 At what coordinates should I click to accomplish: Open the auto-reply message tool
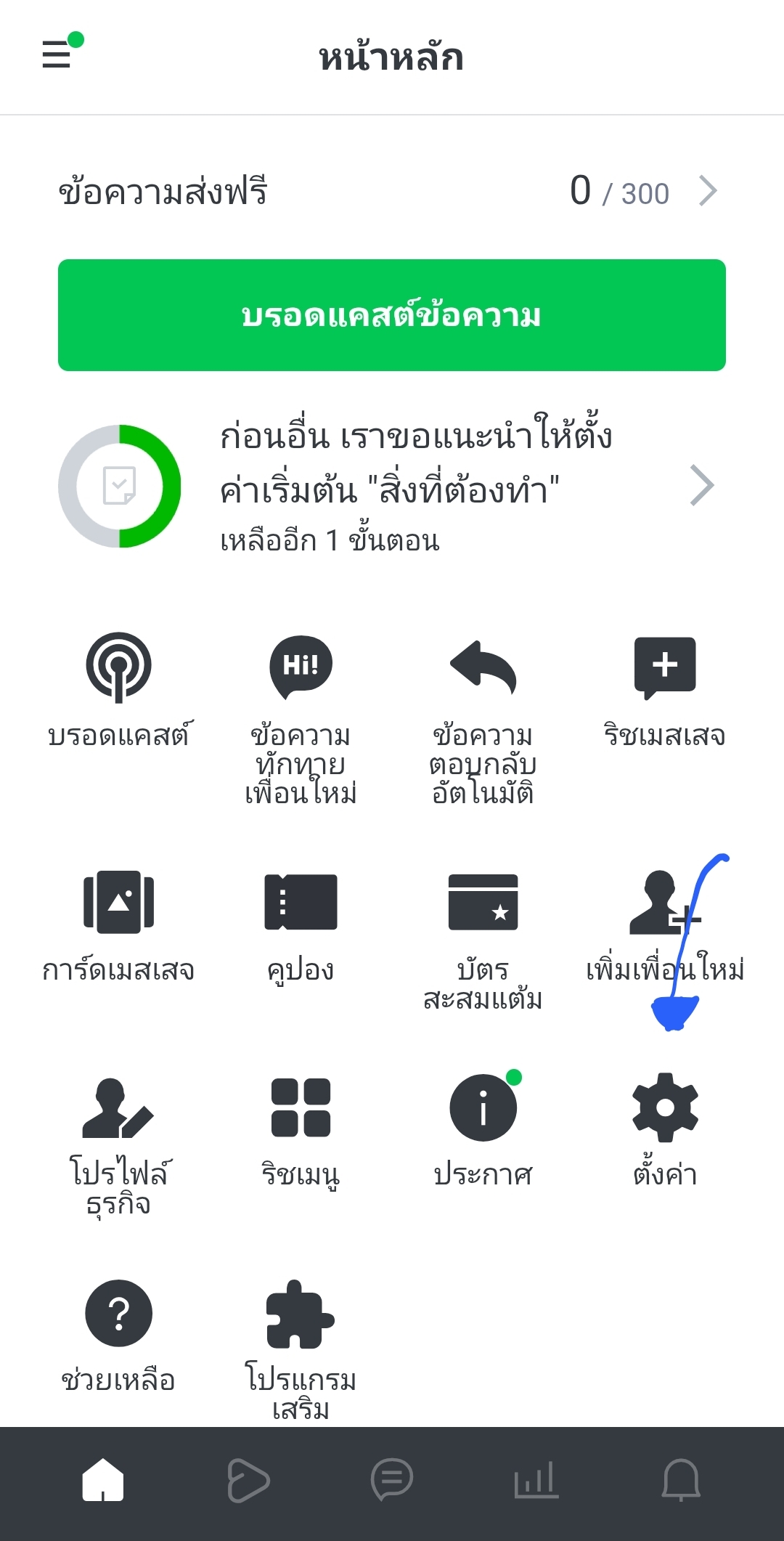point(483,683)
